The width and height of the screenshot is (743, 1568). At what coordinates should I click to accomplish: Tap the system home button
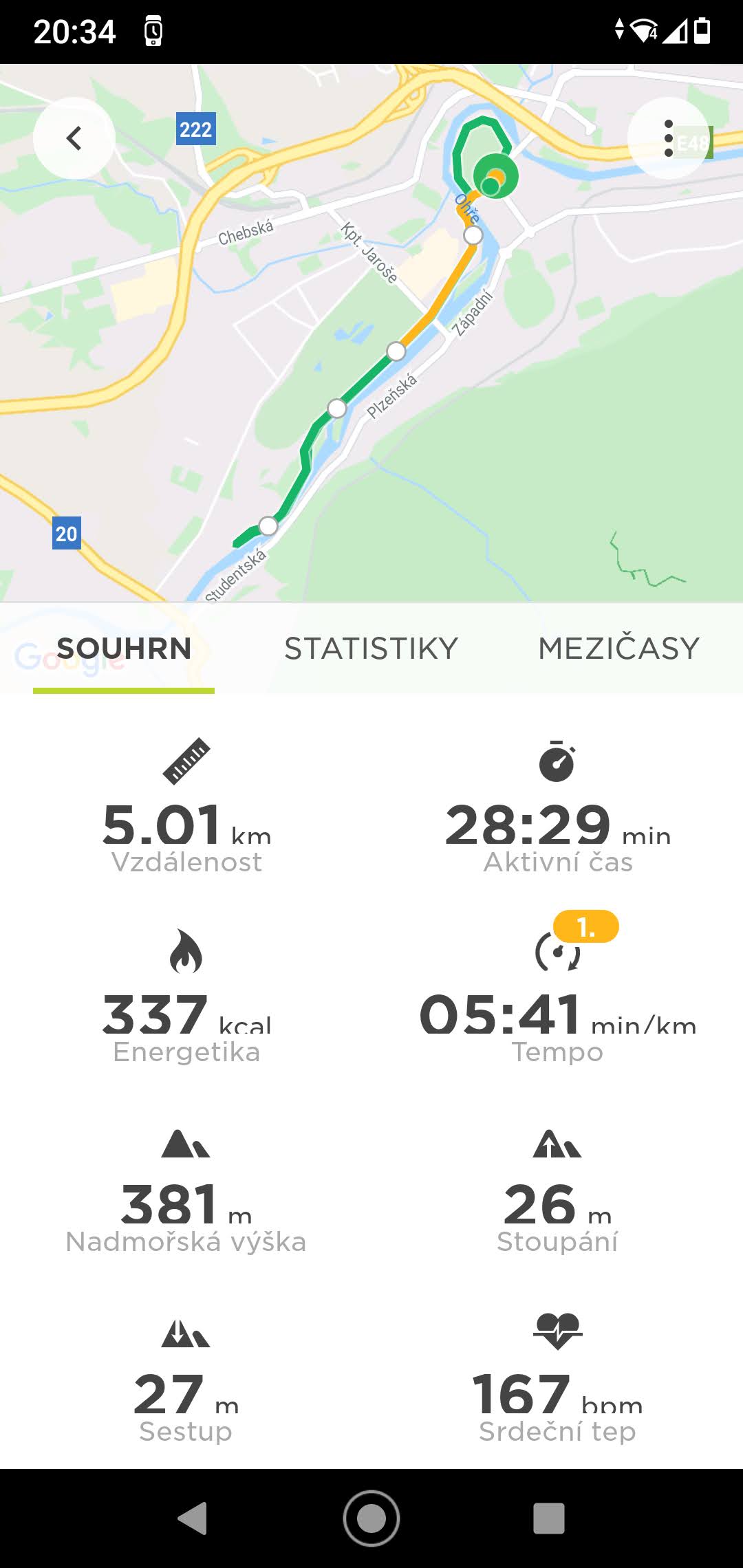[x=371, y=1518]
